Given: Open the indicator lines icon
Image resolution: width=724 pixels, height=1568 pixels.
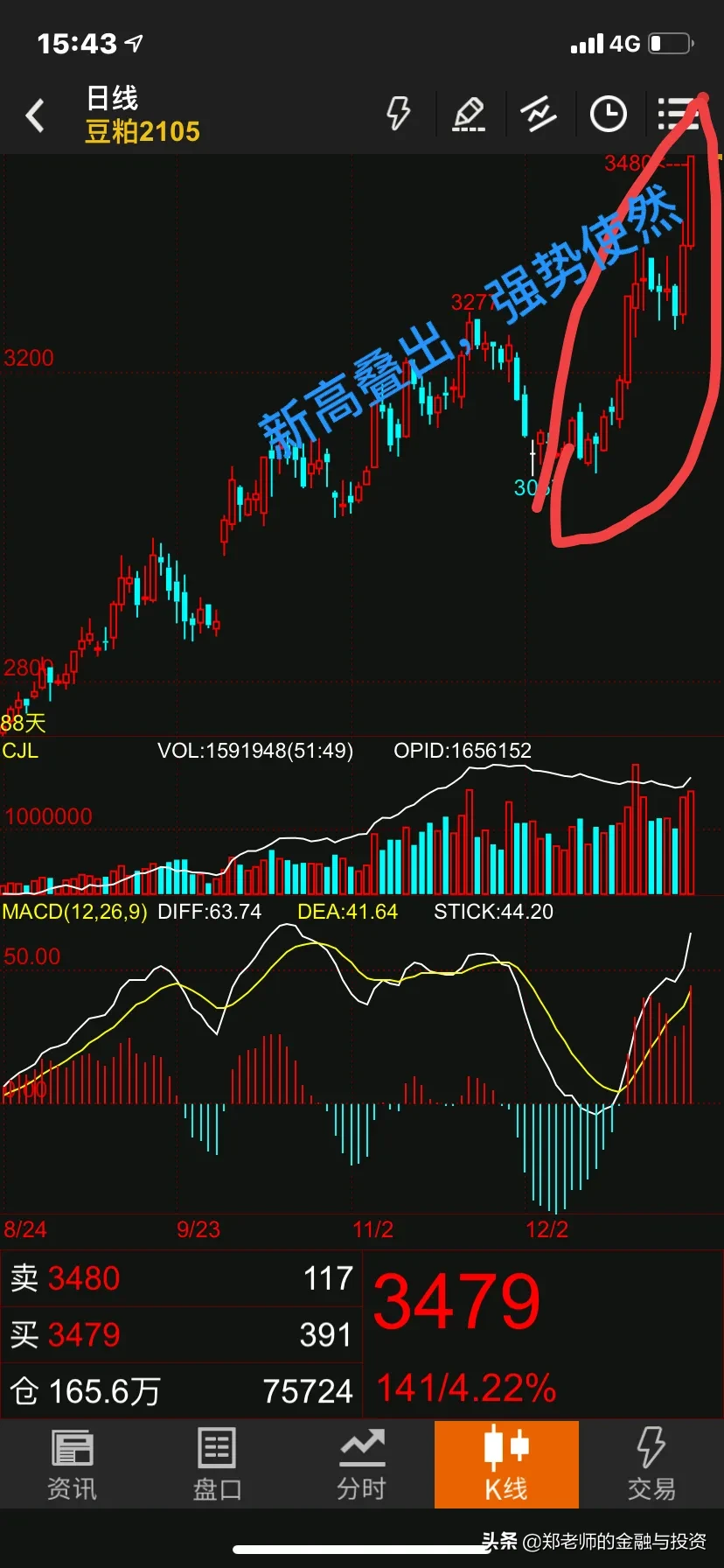Looking at the screenshot, I should (x=539, y=114).
